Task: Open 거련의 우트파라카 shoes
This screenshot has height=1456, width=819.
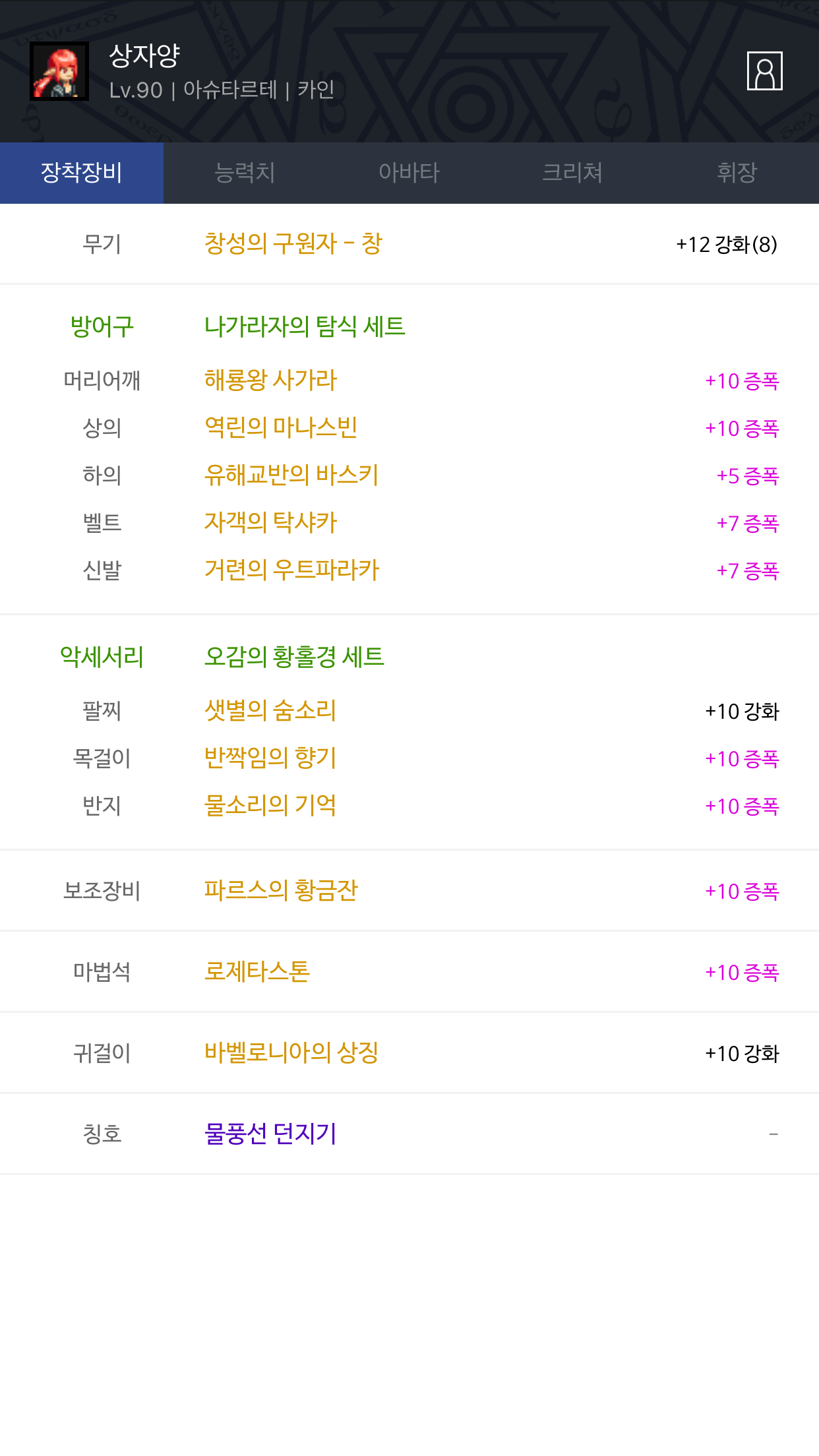Action: pos(292,570)
